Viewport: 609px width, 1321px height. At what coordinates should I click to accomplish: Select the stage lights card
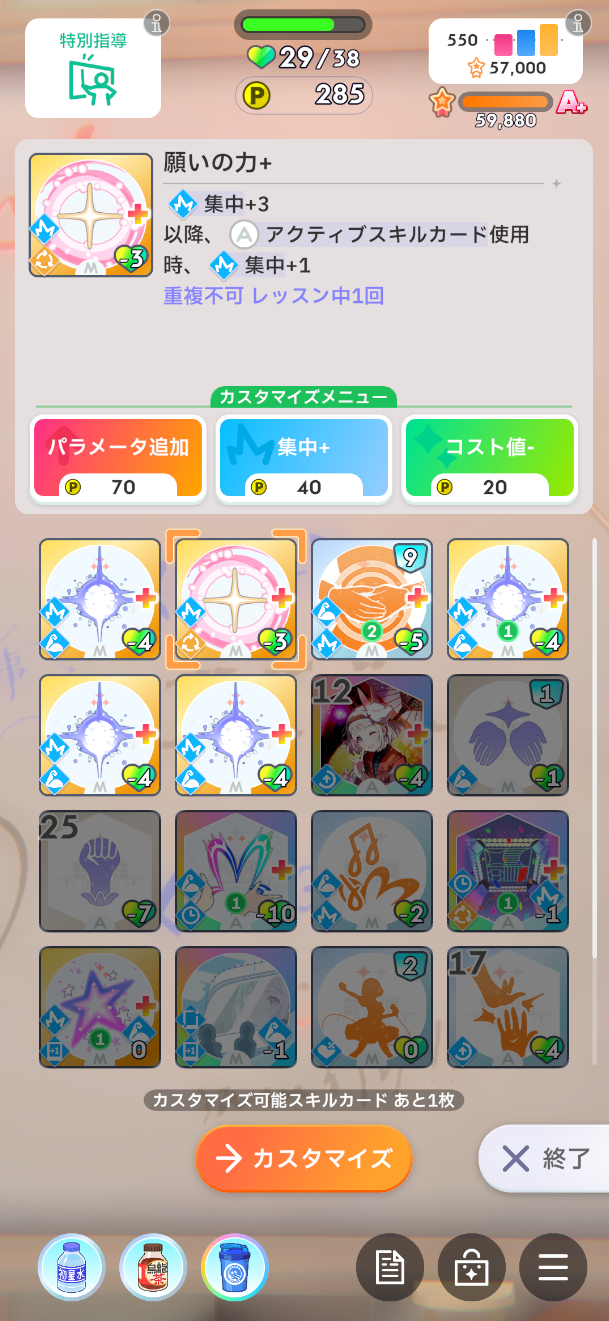508,871
